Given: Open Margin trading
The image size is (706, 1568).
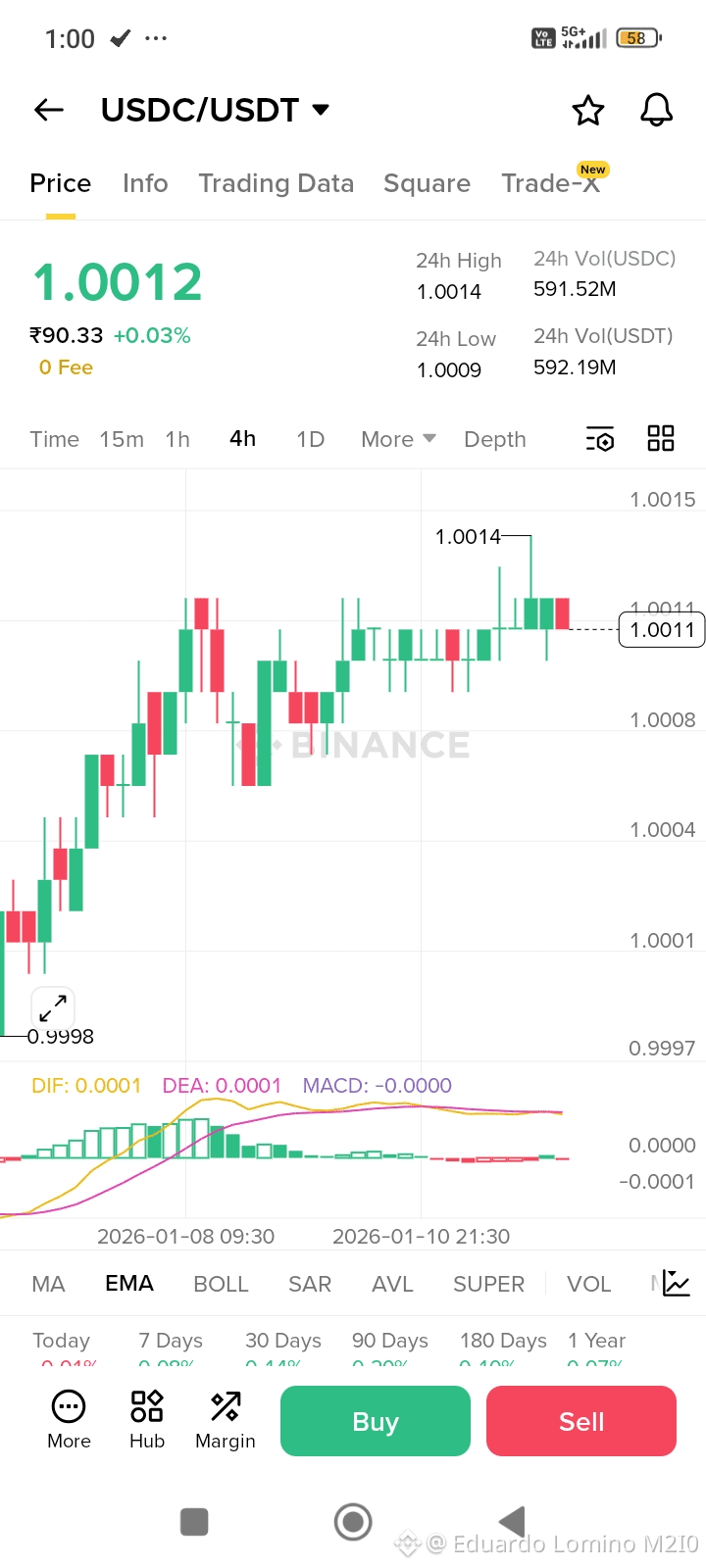Looking at the screenshot, I should 226,1420.
